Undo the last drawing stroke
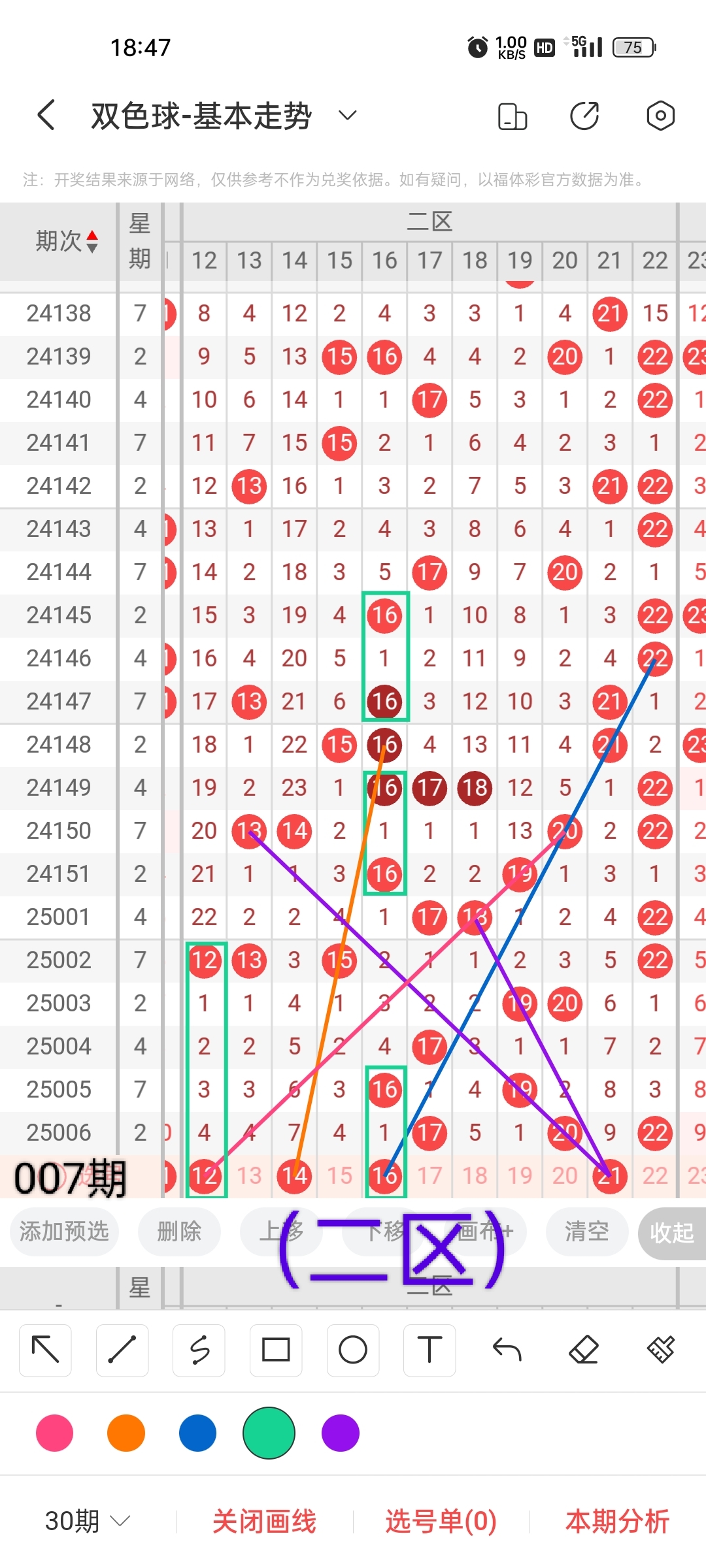 (x=507, y=1350)
